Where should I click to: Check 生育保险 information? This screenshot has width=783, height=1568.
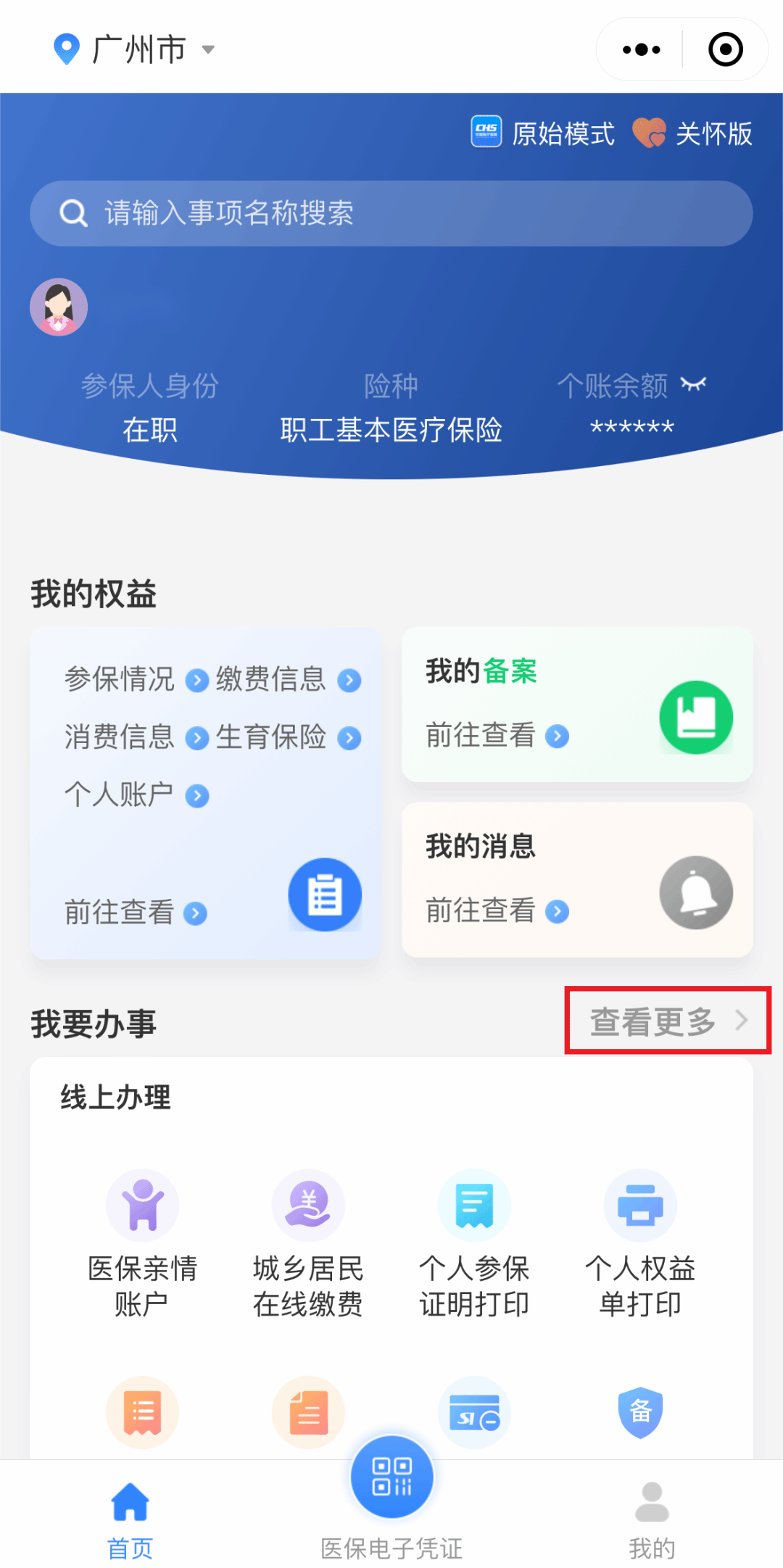pos(289,737)
